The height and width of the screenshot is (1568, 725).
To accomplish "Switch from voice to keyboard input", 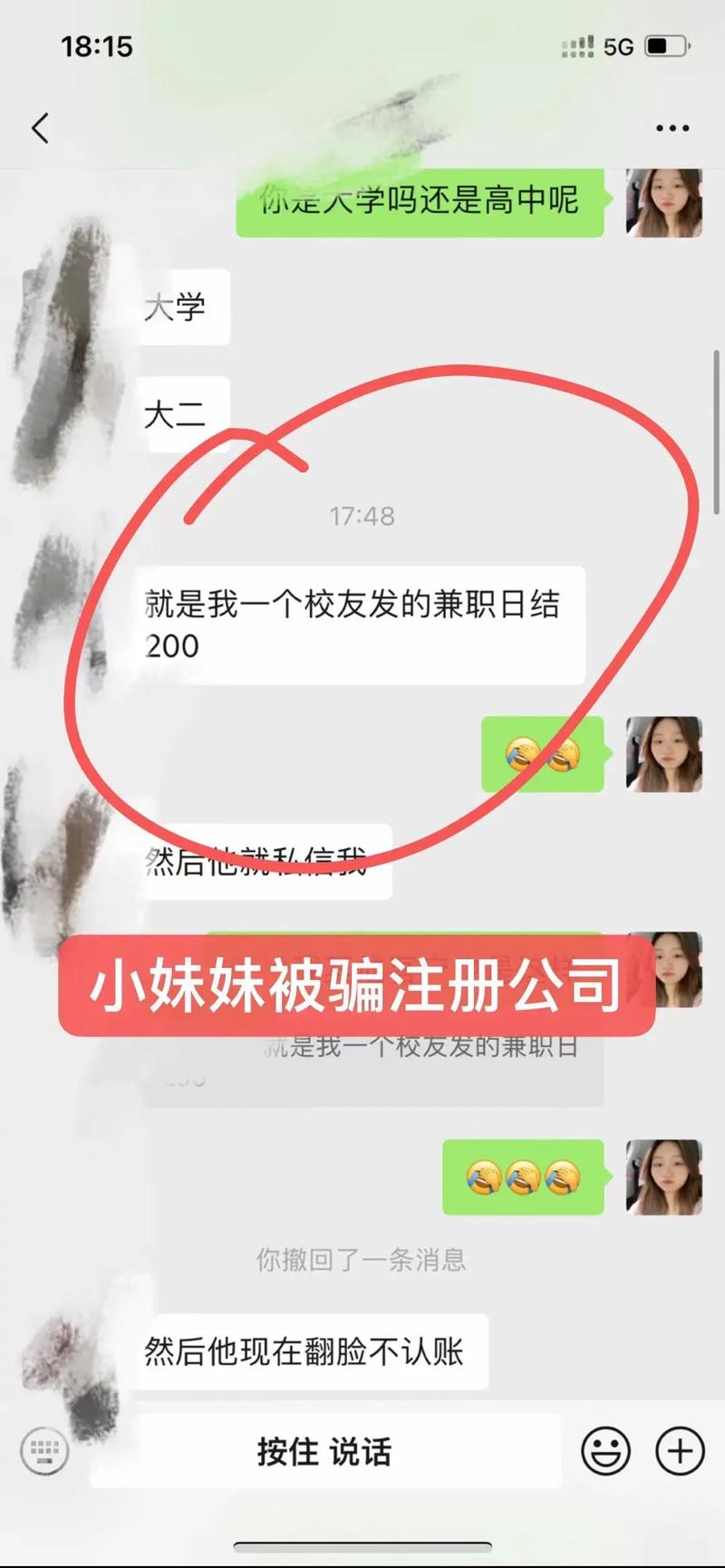I will point(43,1451).
